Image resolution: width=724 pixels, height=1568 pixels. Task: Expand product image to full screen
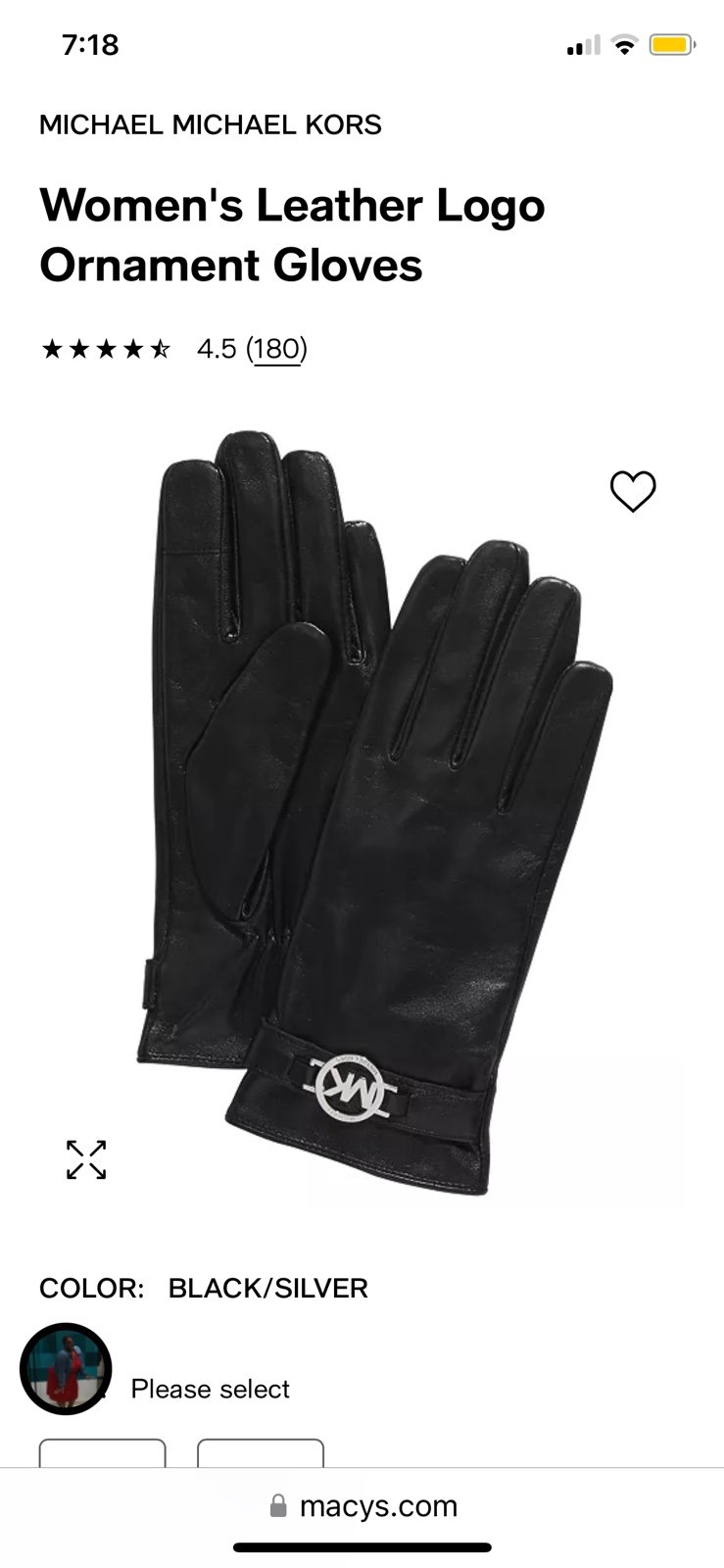coord(86,1159)
